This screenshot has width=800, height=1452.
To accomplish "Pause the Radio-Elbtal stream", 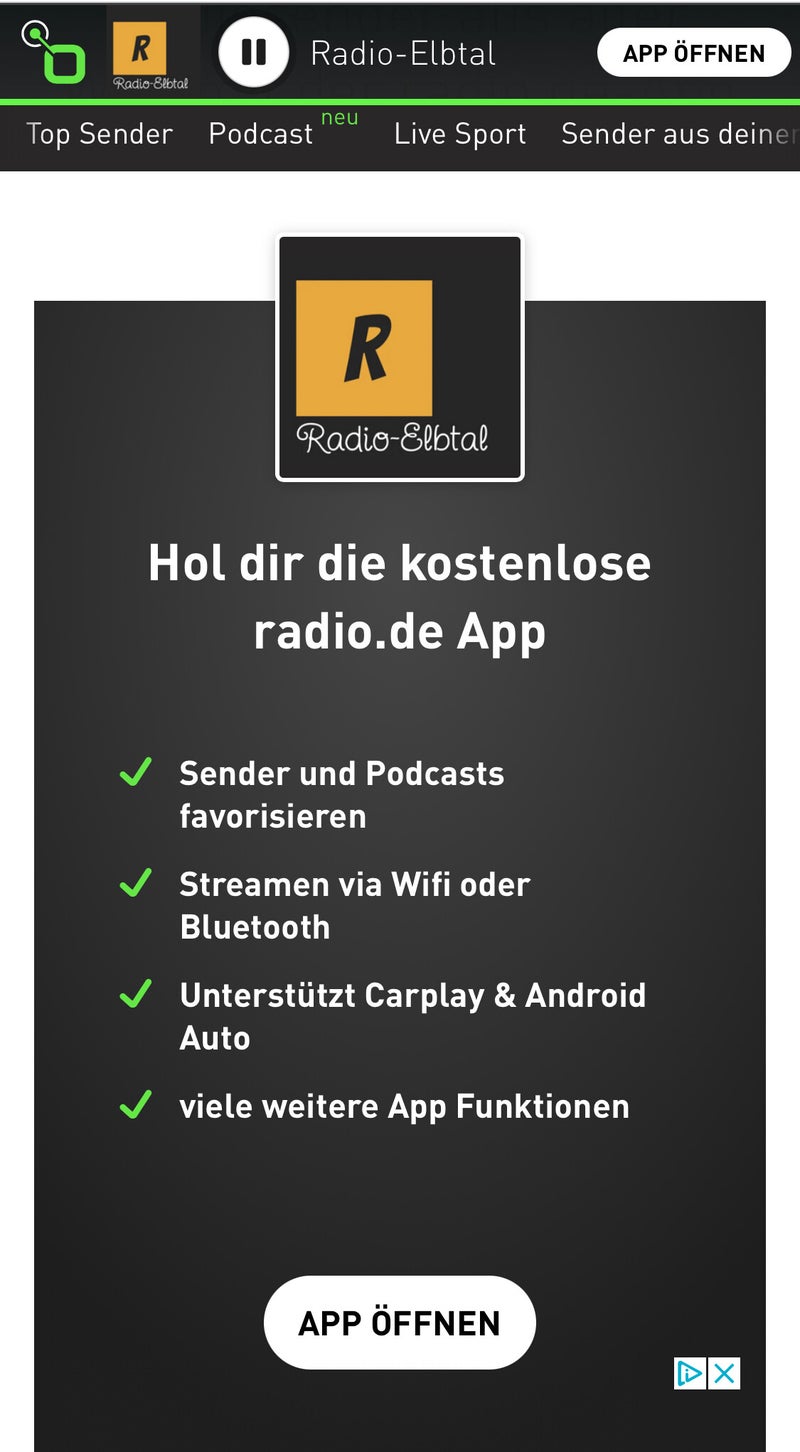I will tap(254, 52).
